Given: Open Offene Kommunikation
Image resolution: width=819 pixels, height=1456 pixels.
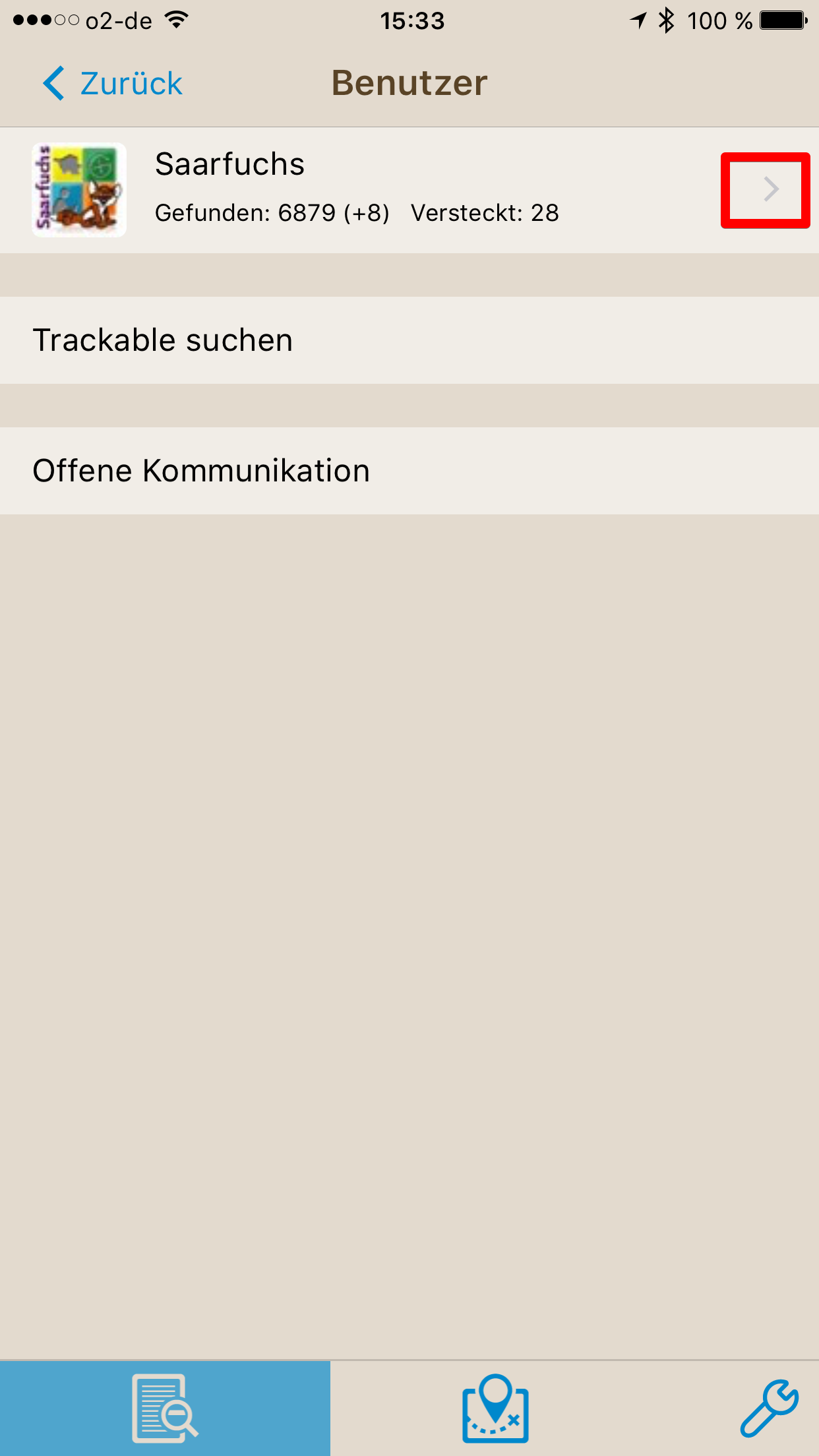Looking at the screenshot, I should (409, 471).
